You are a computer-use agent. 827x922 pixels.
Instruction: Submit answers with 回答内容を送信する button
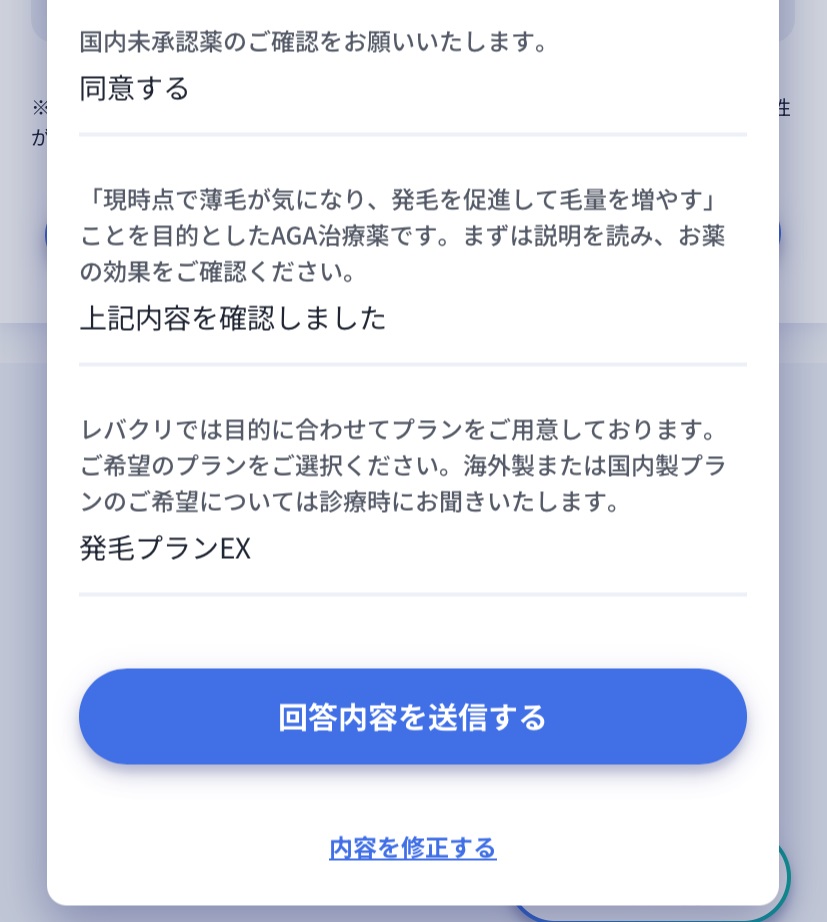coord(412,717)
